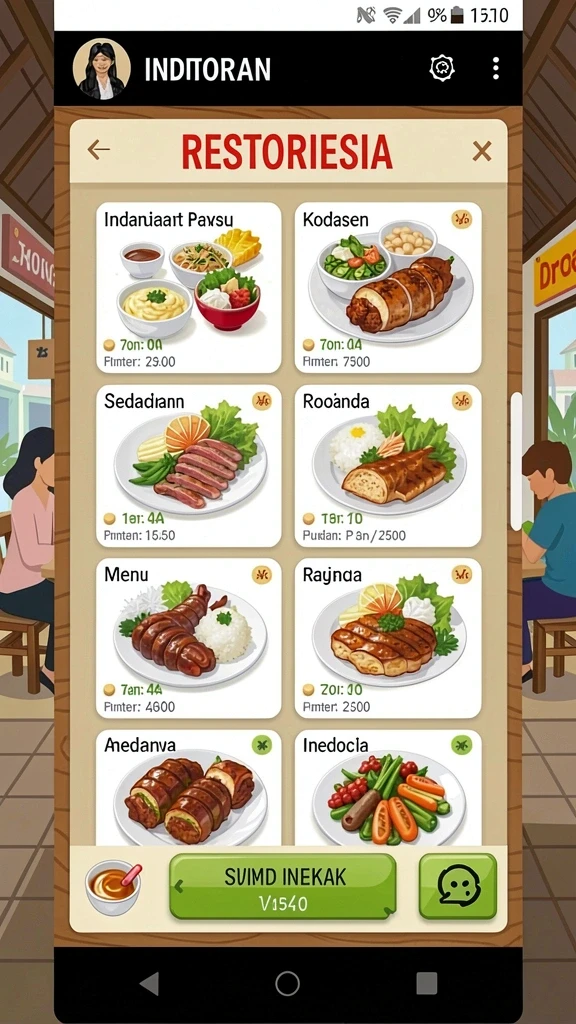
Task: Tap the sauce bowl icon
Action: (x=114, y=887)
